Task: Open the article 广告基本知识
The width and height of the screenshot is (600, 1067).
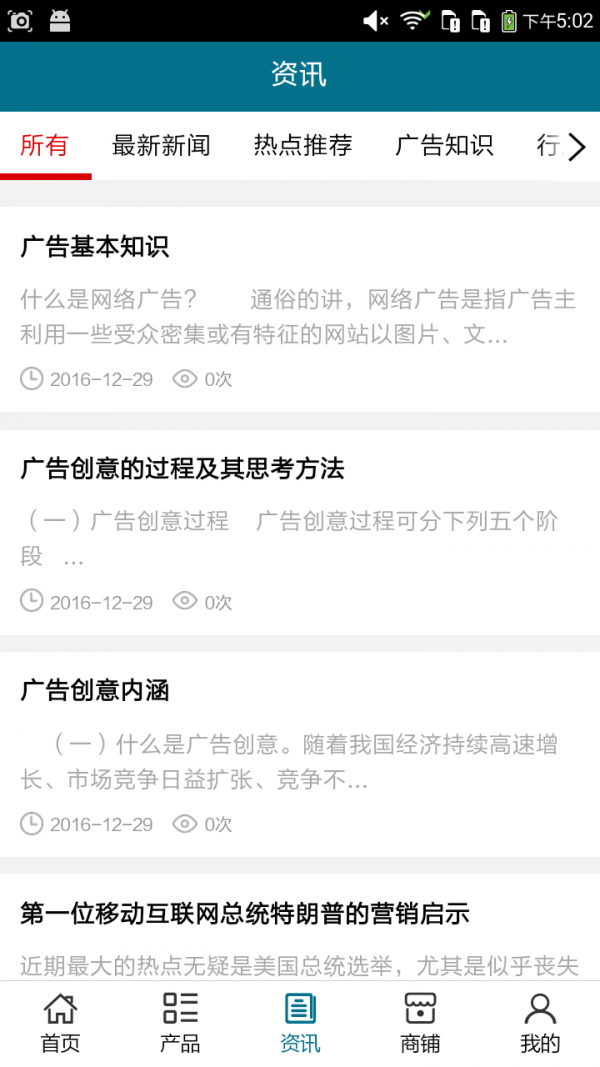Action: tap(300, 309)
